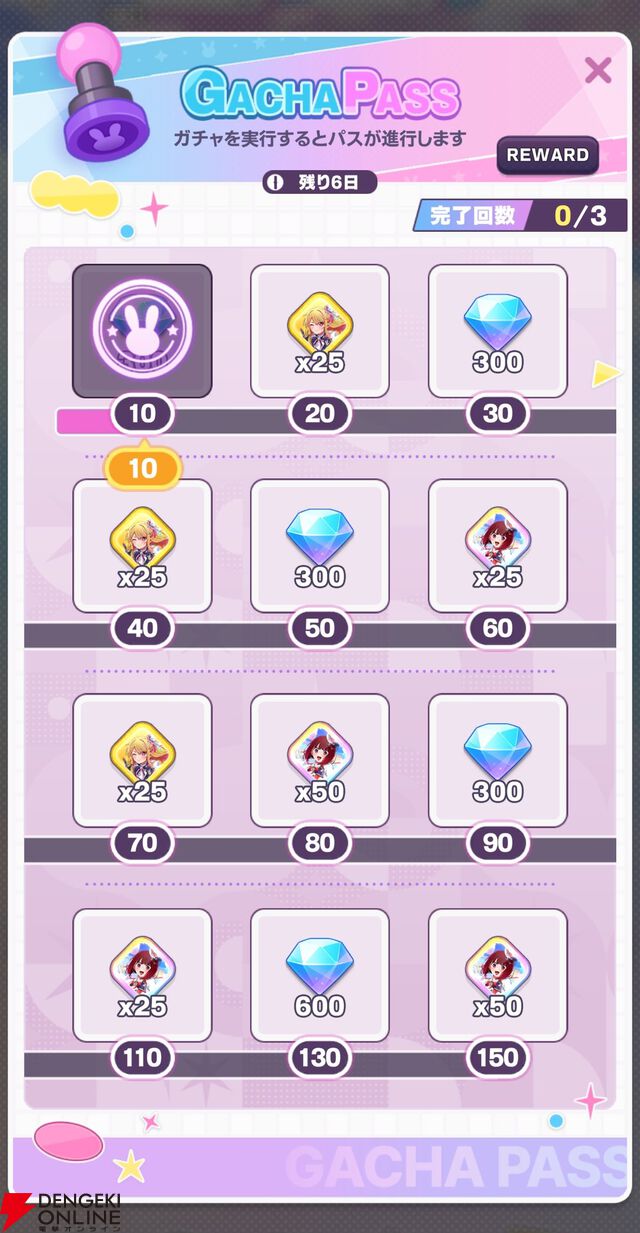Open the 300 gem reward at 30
The height and width of the screenshot is (1233, 640).
click(497, 331)
